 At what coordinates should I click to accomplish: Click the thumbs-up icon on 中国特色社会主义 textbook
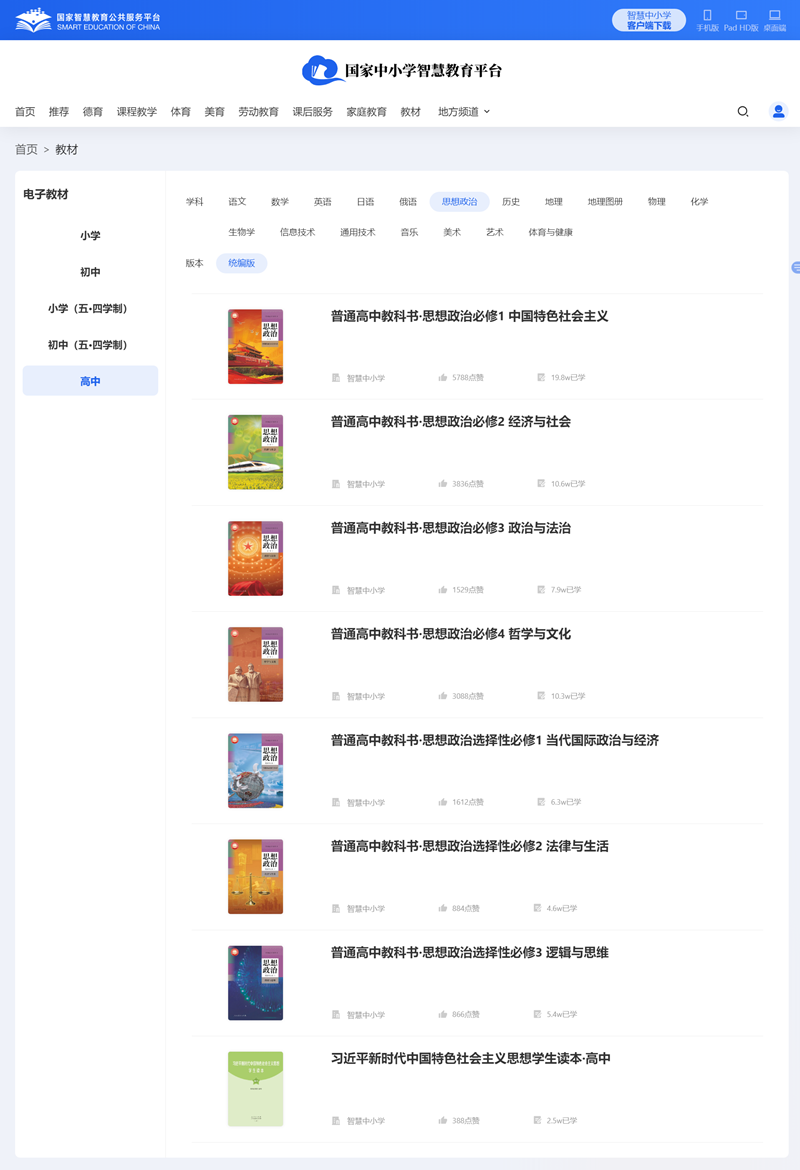442,377
